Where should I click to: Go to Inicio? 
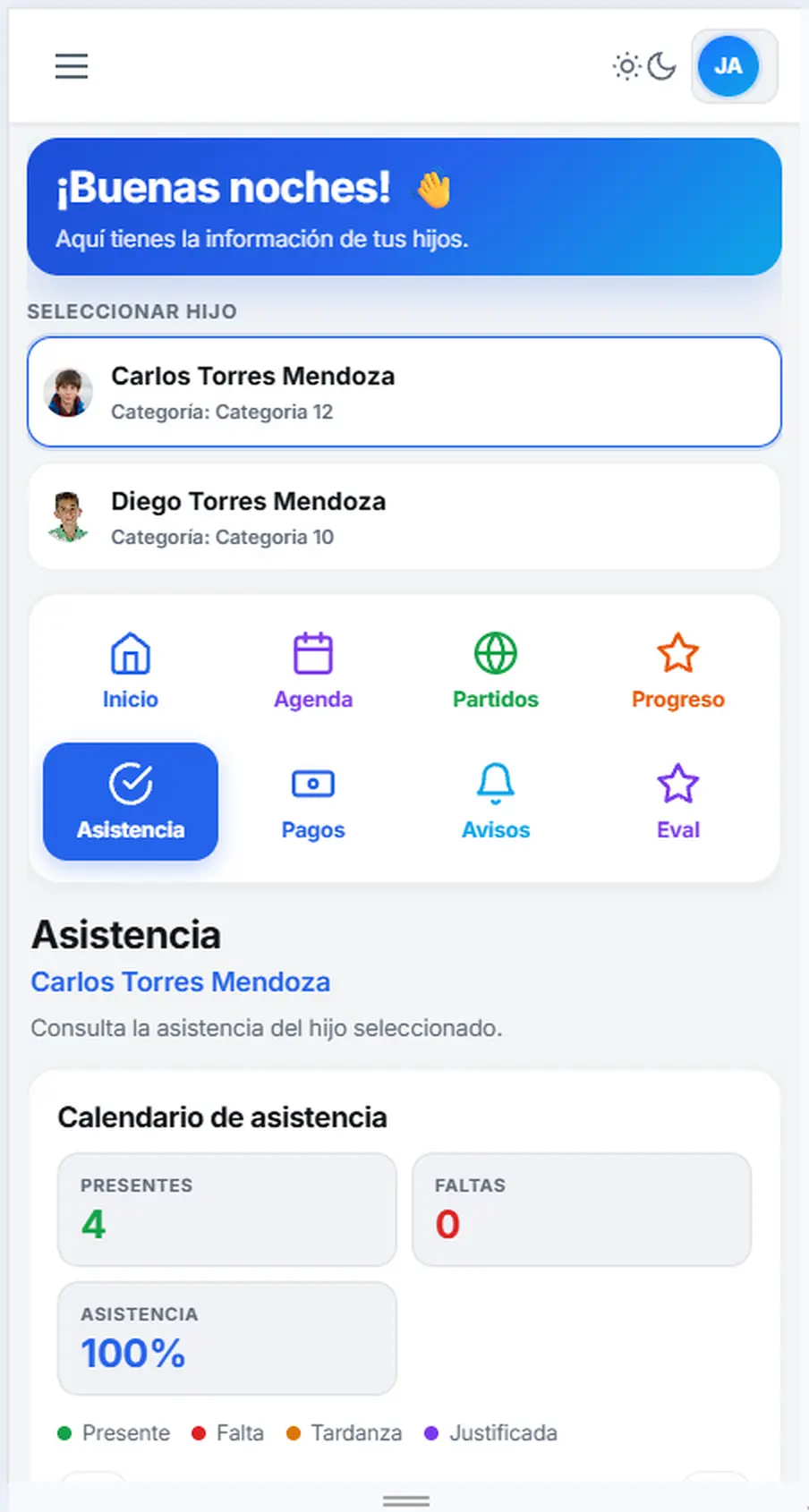click(x=131, y=671)
